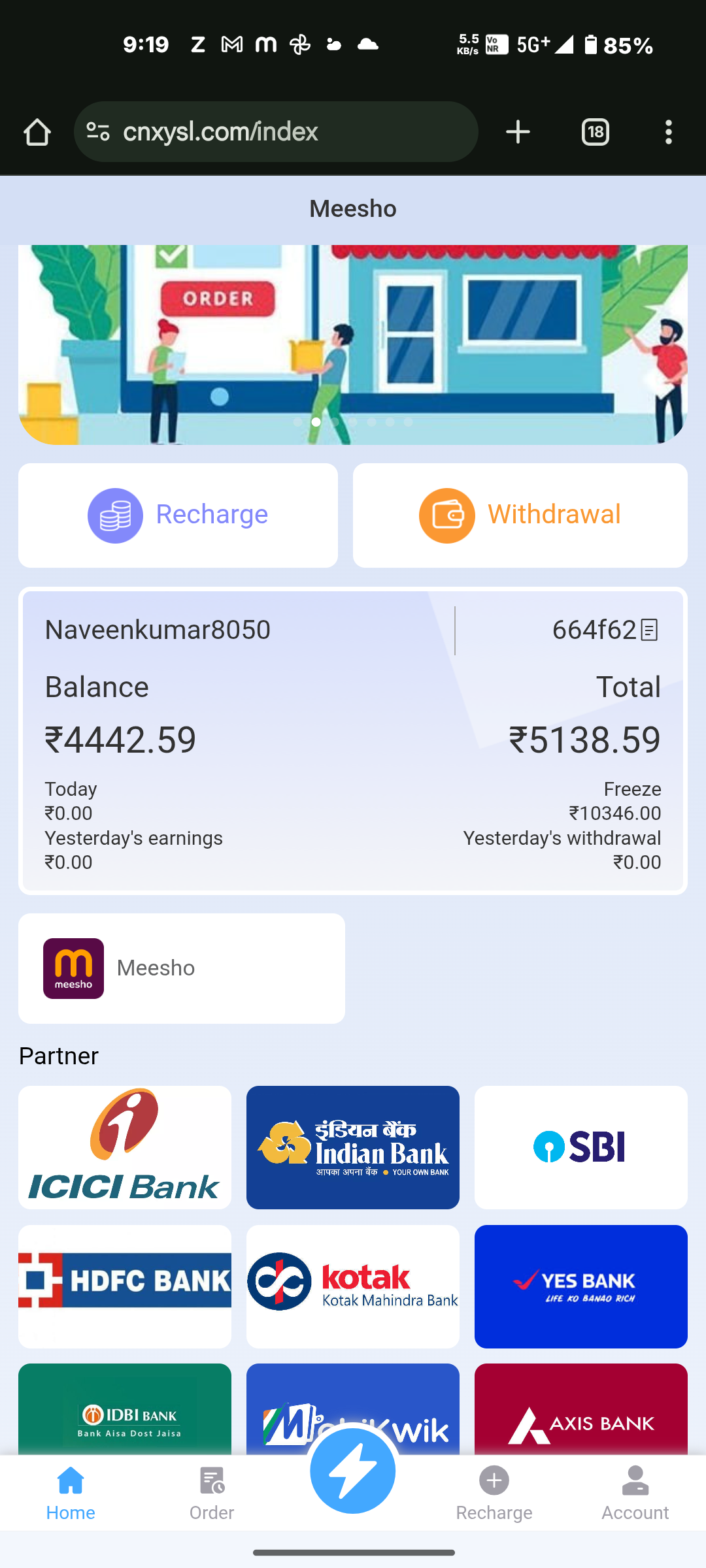The image size is (706, 1568).
Task: Open the Meesho card
Action: 181,968
